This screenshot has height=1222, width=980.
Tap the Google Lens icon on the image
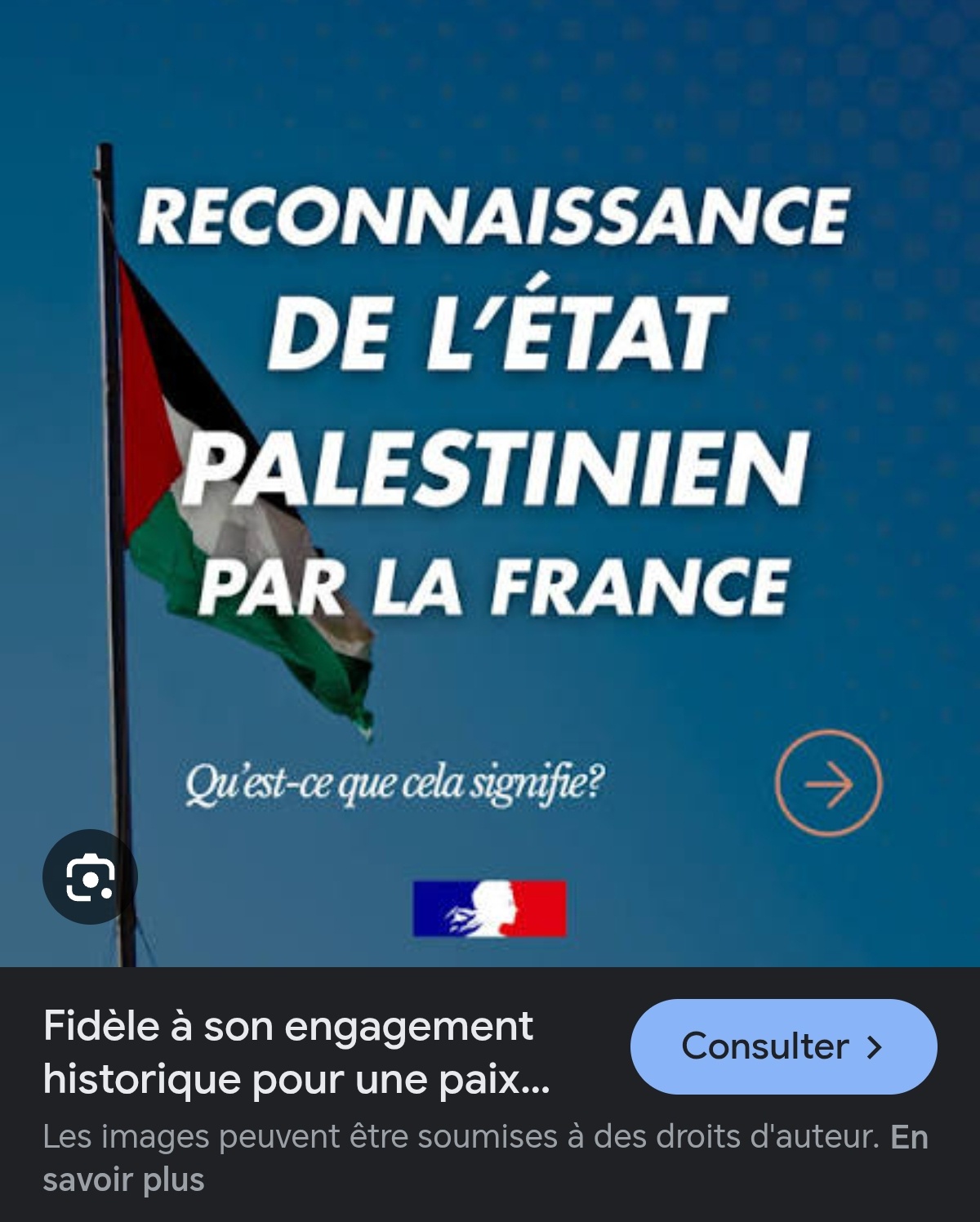pyautogui.click(x=90, y=876)
